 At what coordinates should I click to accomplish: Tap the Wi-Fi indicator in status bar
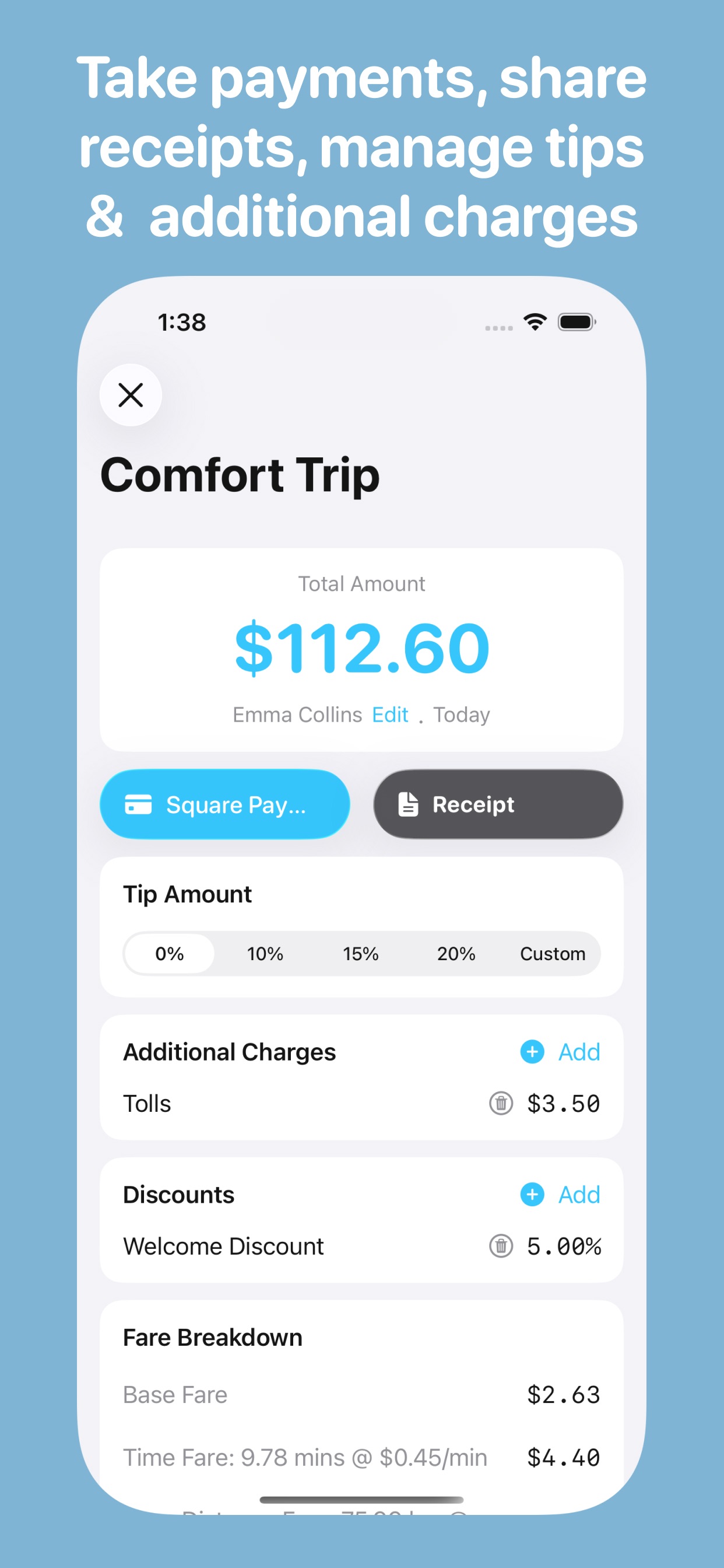pyautogui.click(x=534, y=321)
